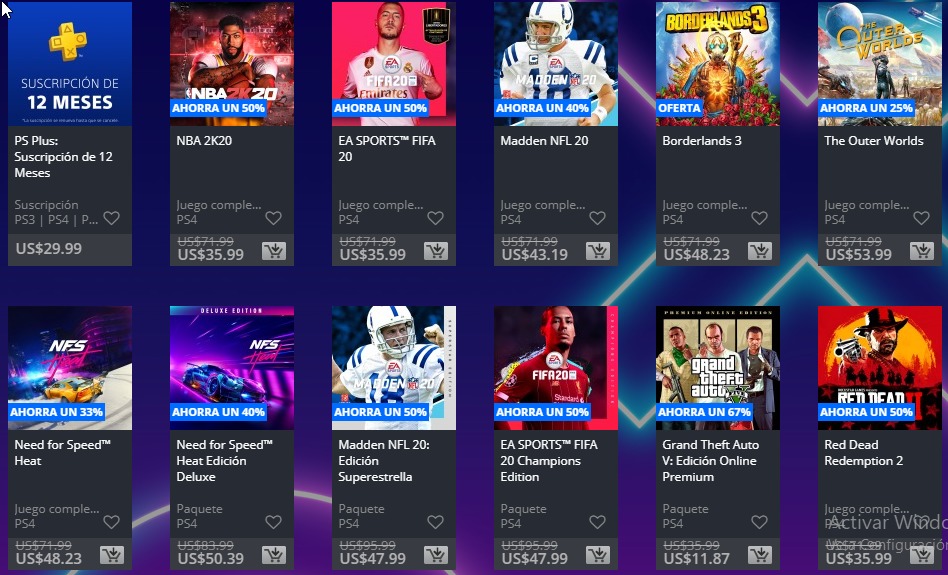Viewport: 948px width, 575px height.
Task: Add Madden NFL 20 to the wishlist
Action: (x=597, y=218)
